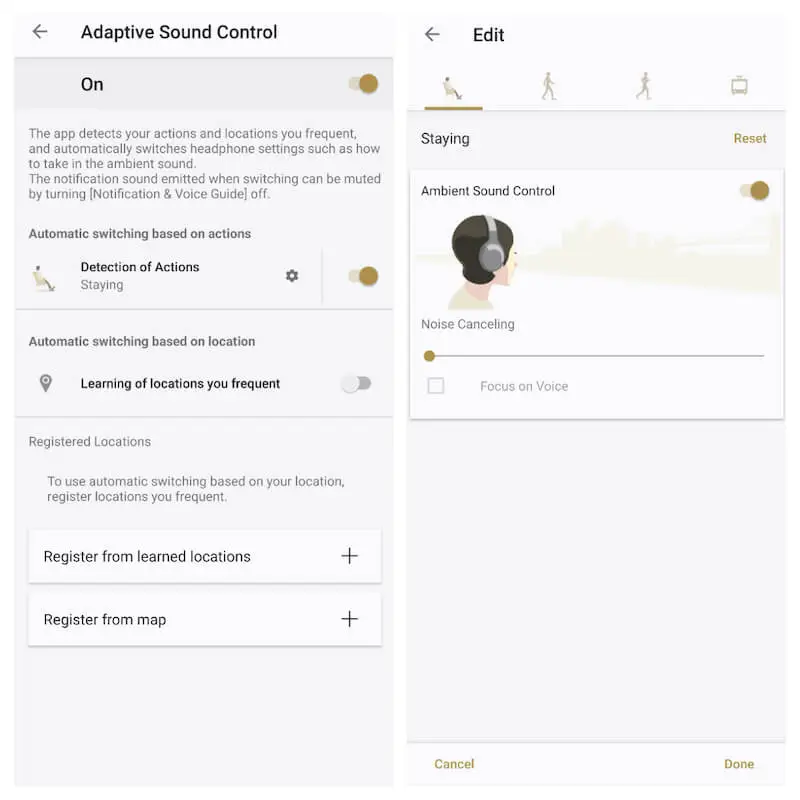Select the Staying (sitting) action tab

point(453,87)
